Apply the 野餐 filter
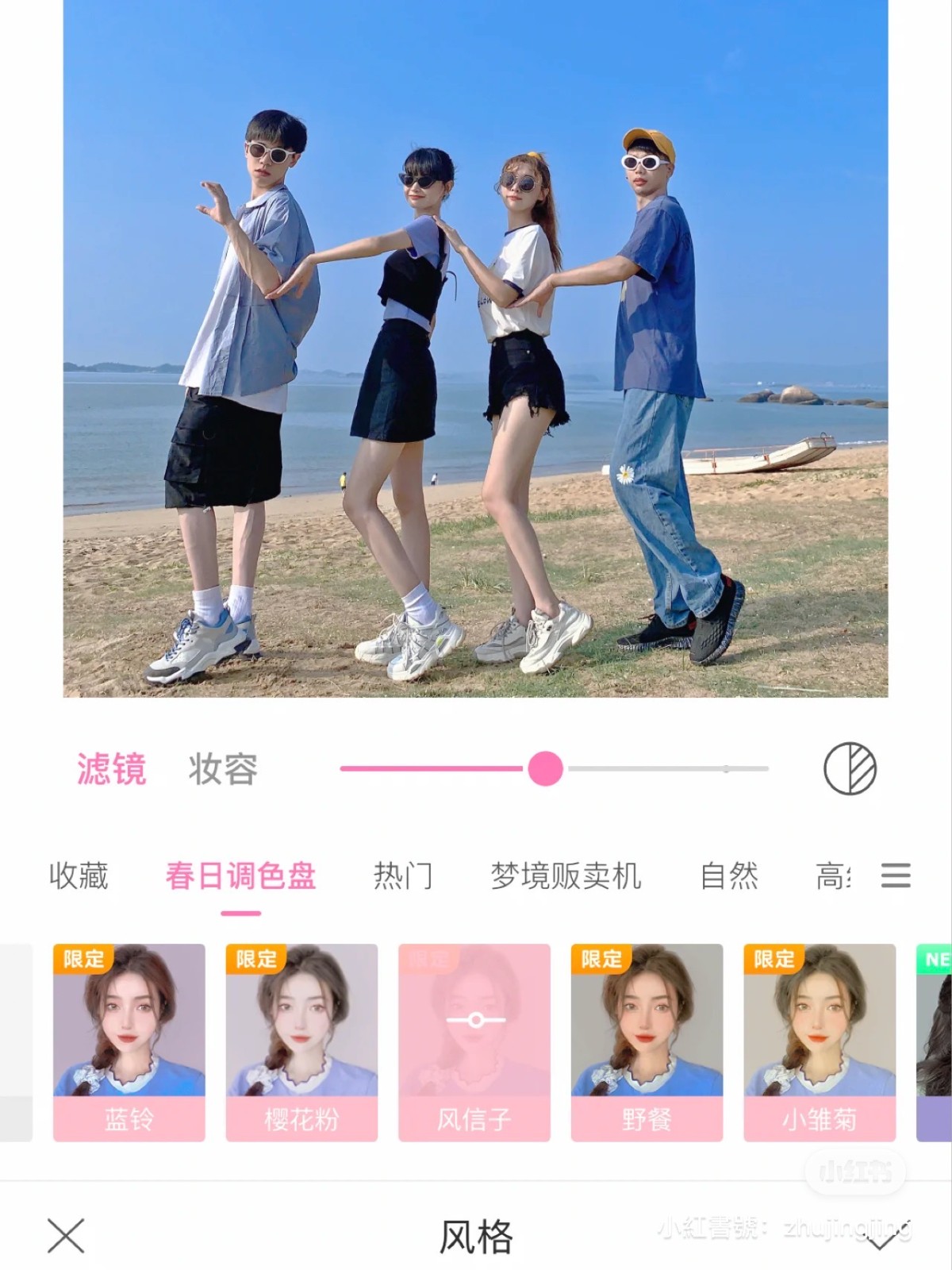 (x=647, y=1041)
